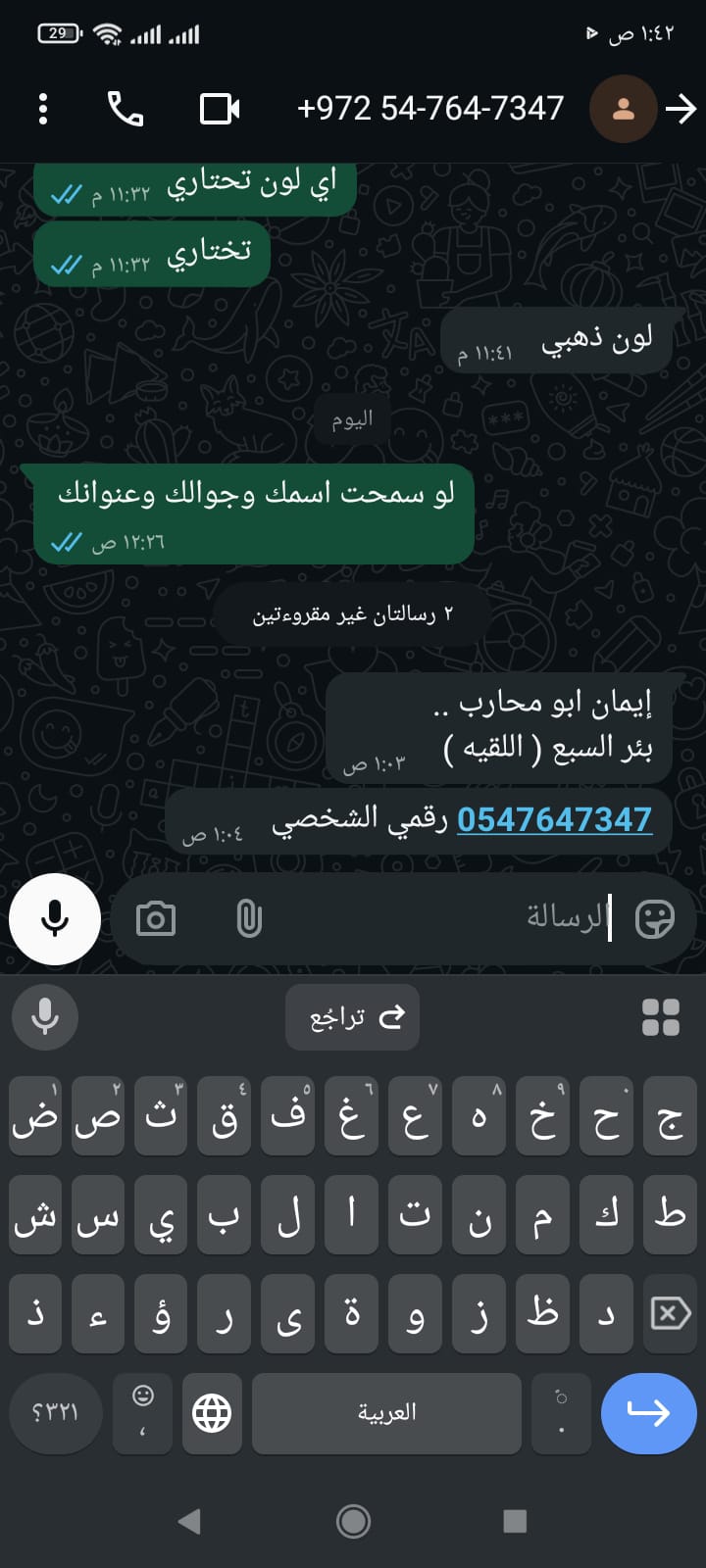
Task: Open contact profile for +972 54-764-7347
Action: (429, 109)
